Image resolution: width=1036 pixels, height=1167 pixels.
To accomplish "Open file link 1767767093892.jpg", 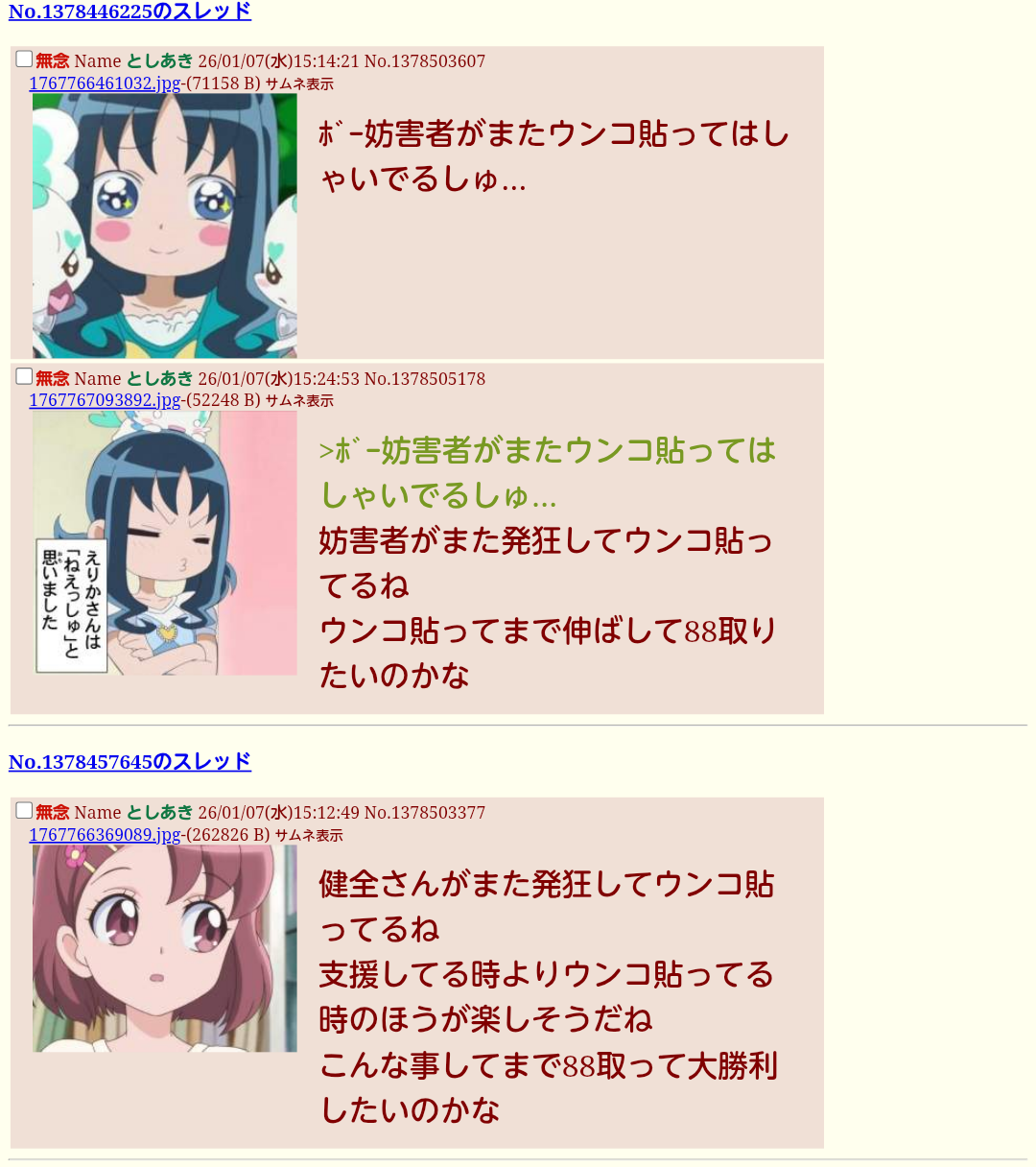I will coord(105,400).
